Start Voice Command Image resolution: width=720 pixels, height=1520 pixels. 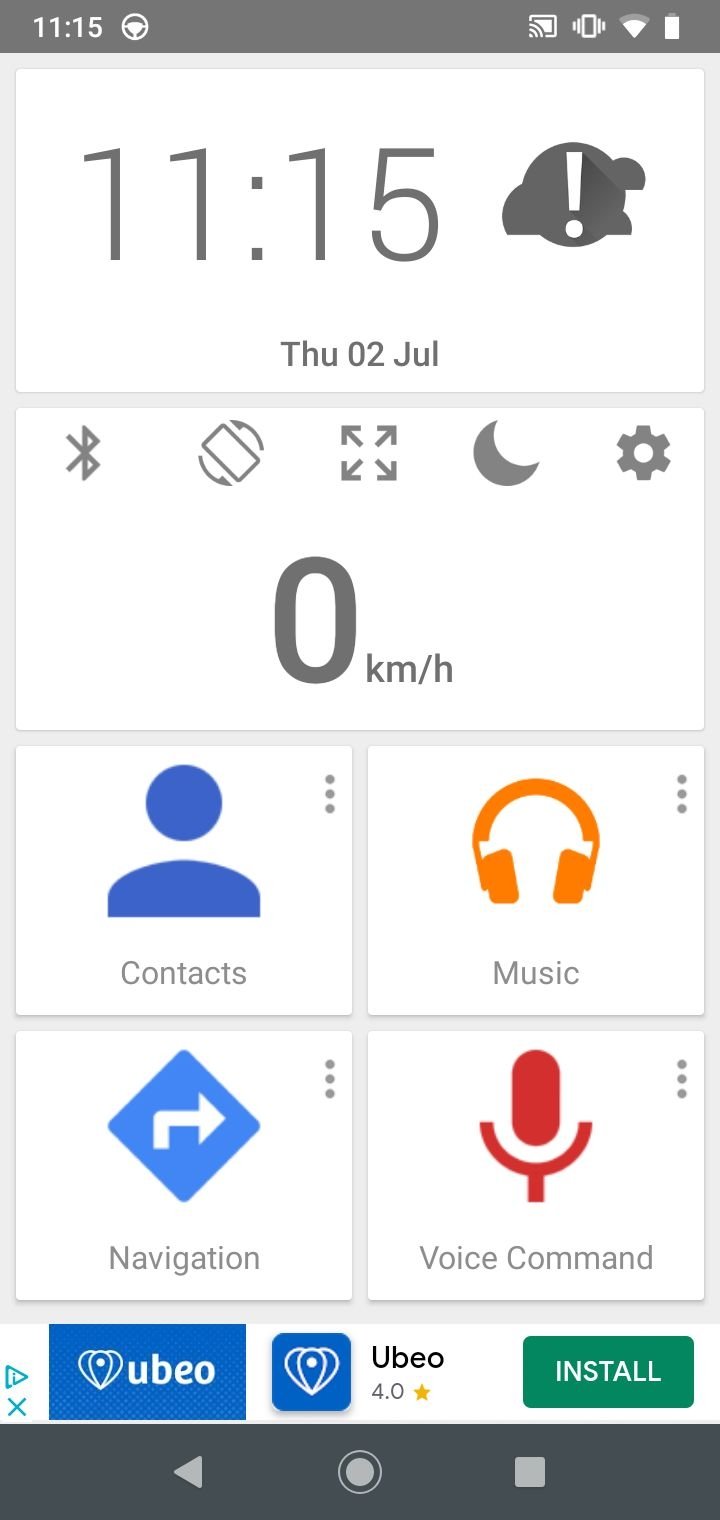click(536, 1166)
